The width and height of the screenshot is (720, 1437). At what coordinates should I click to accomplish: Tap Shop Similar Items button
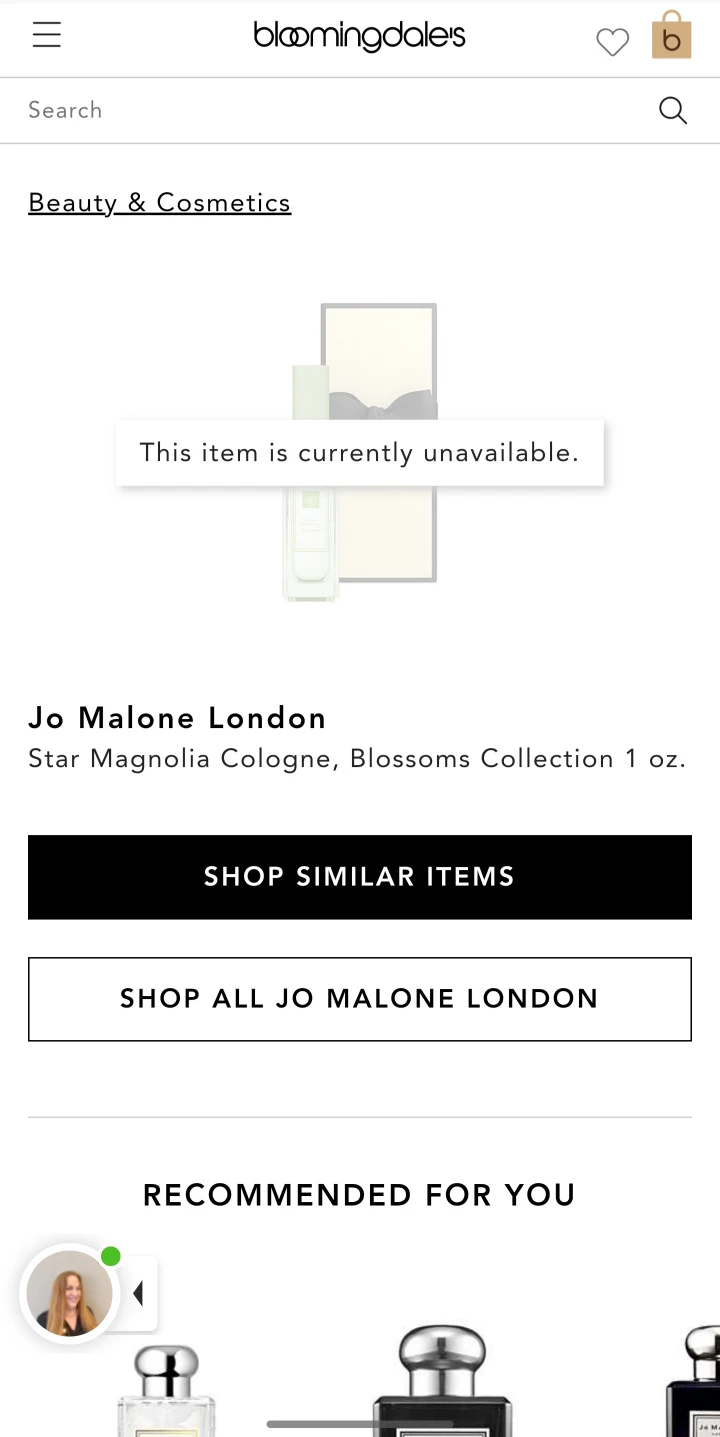coord(360,877)
